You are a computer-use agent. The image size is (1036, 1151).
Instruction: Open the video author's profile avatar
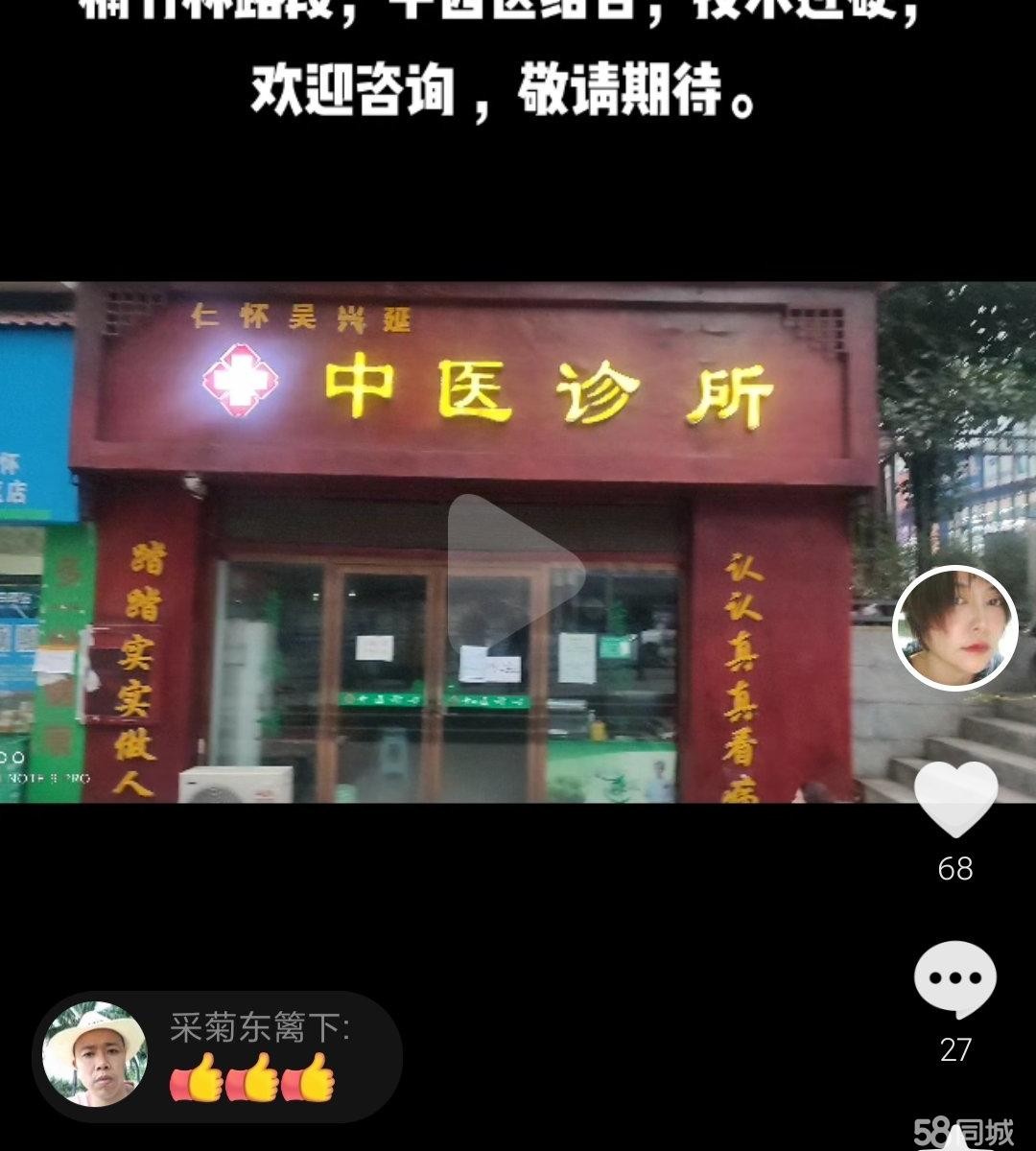(954, 627)
